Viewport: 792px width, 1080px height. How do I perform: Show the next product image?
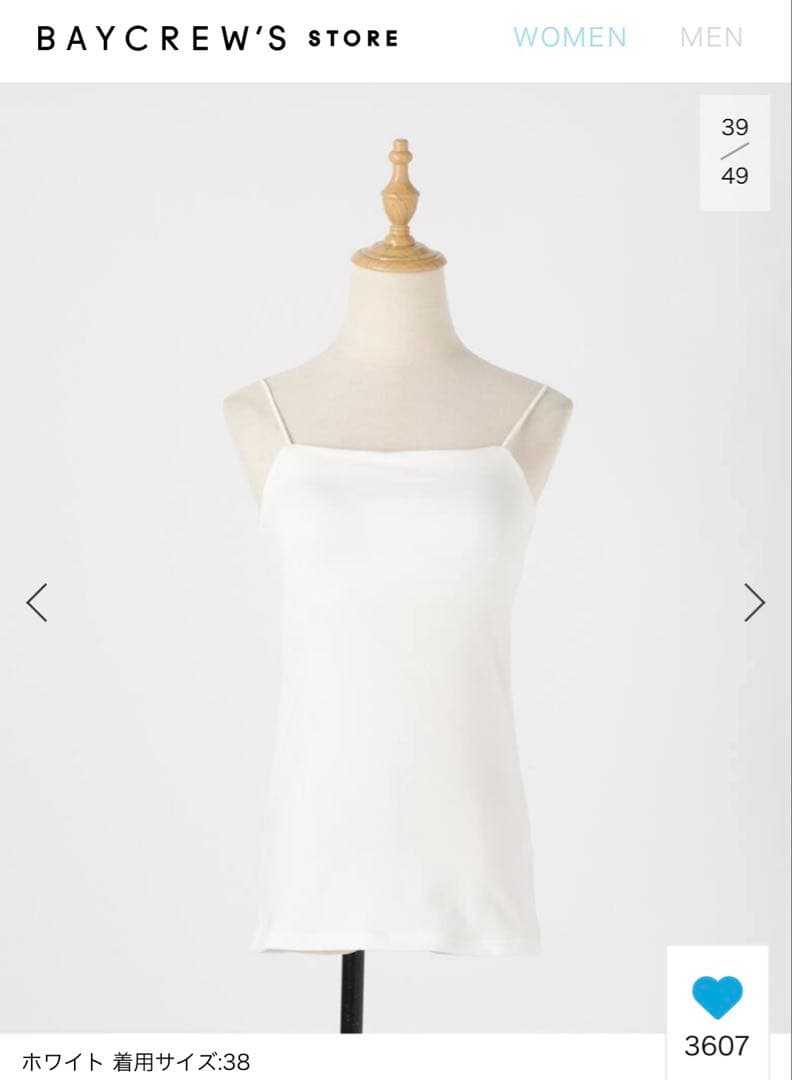(754, 602)
